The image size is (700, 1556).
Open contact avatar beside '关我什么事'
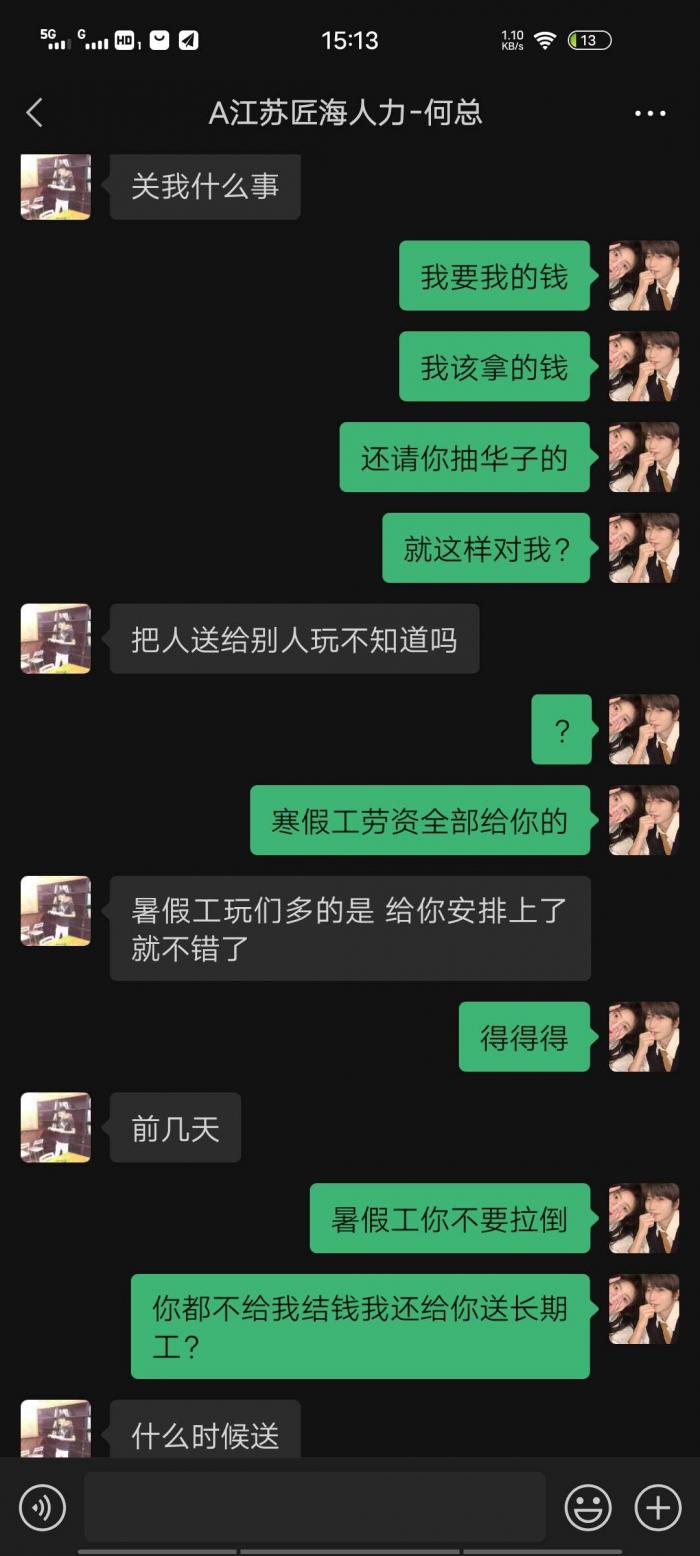[x=56, y=186]
